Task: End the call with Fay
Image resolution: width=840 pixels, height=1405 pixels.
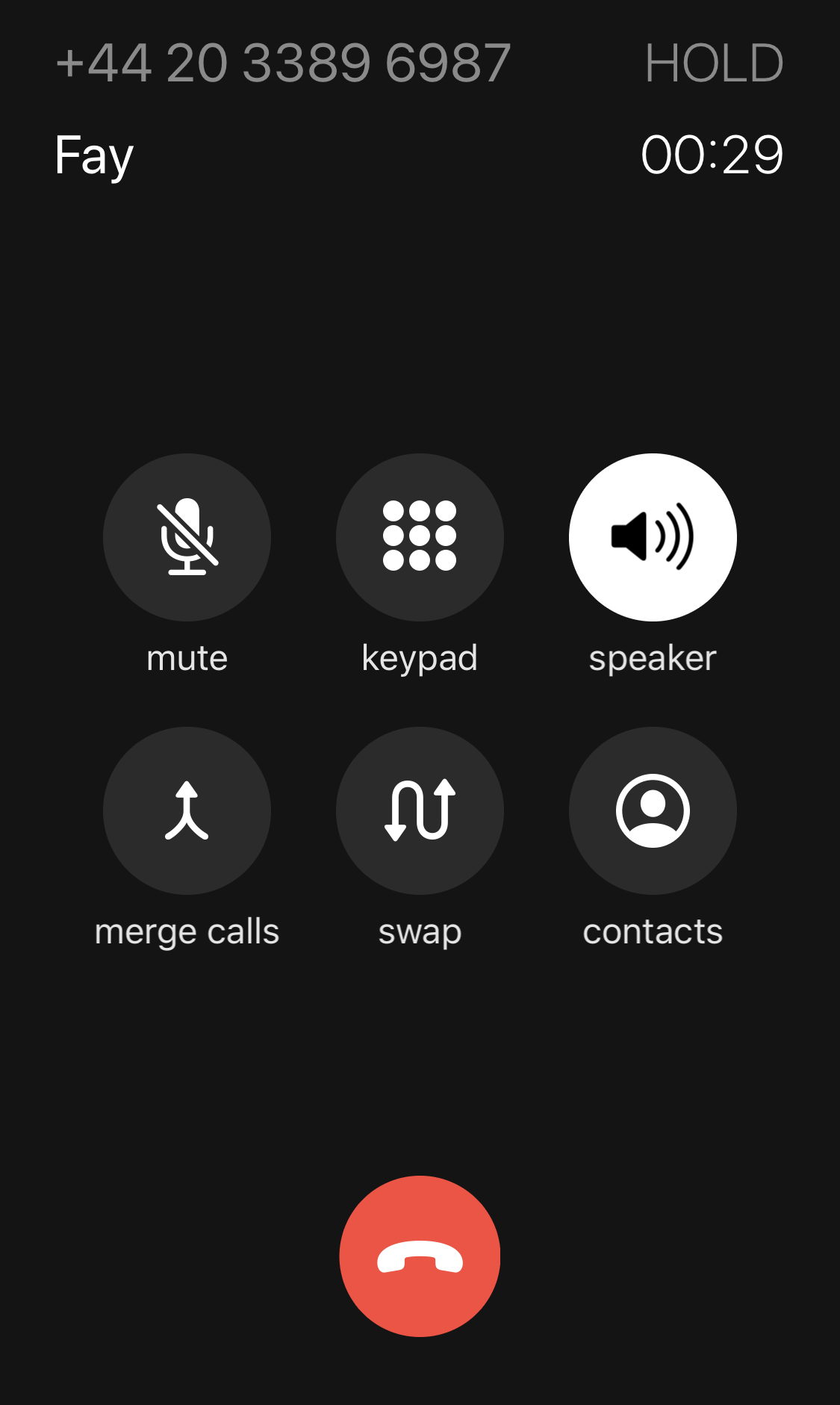Action: click(420, 1256)
